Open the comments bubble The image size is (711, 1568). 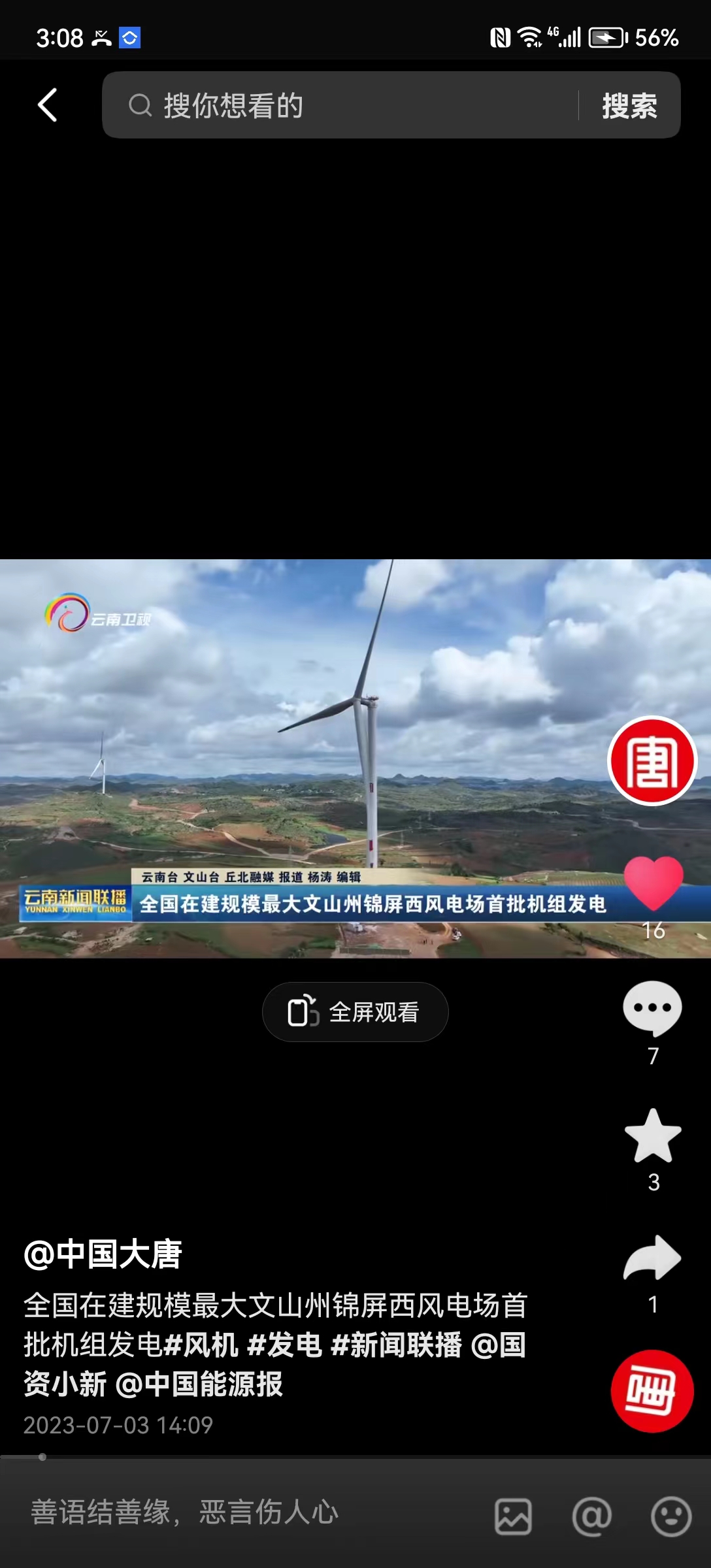652,1009
